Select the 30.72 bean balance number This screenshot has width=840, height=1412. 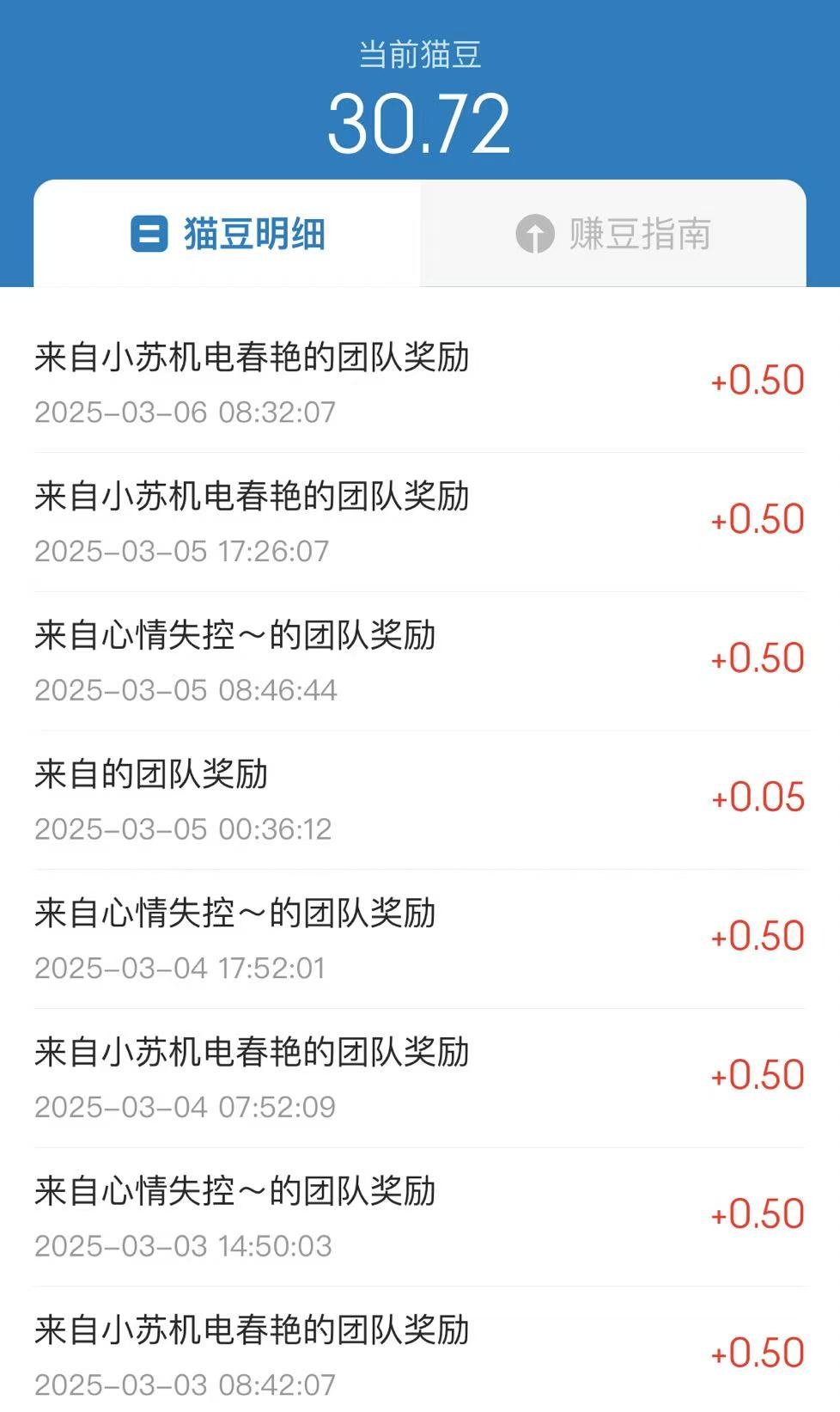[x=420, y=122]
